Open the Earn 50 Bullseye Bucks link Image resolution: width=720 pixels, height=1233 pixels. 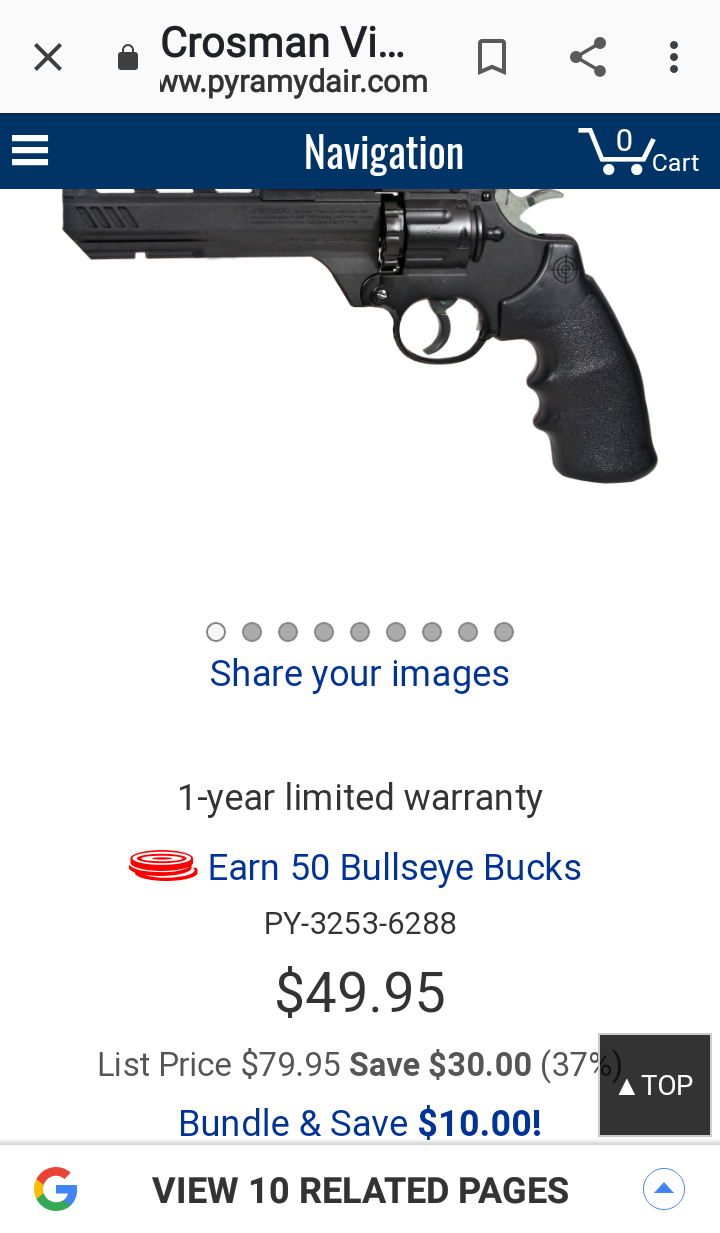394,867
